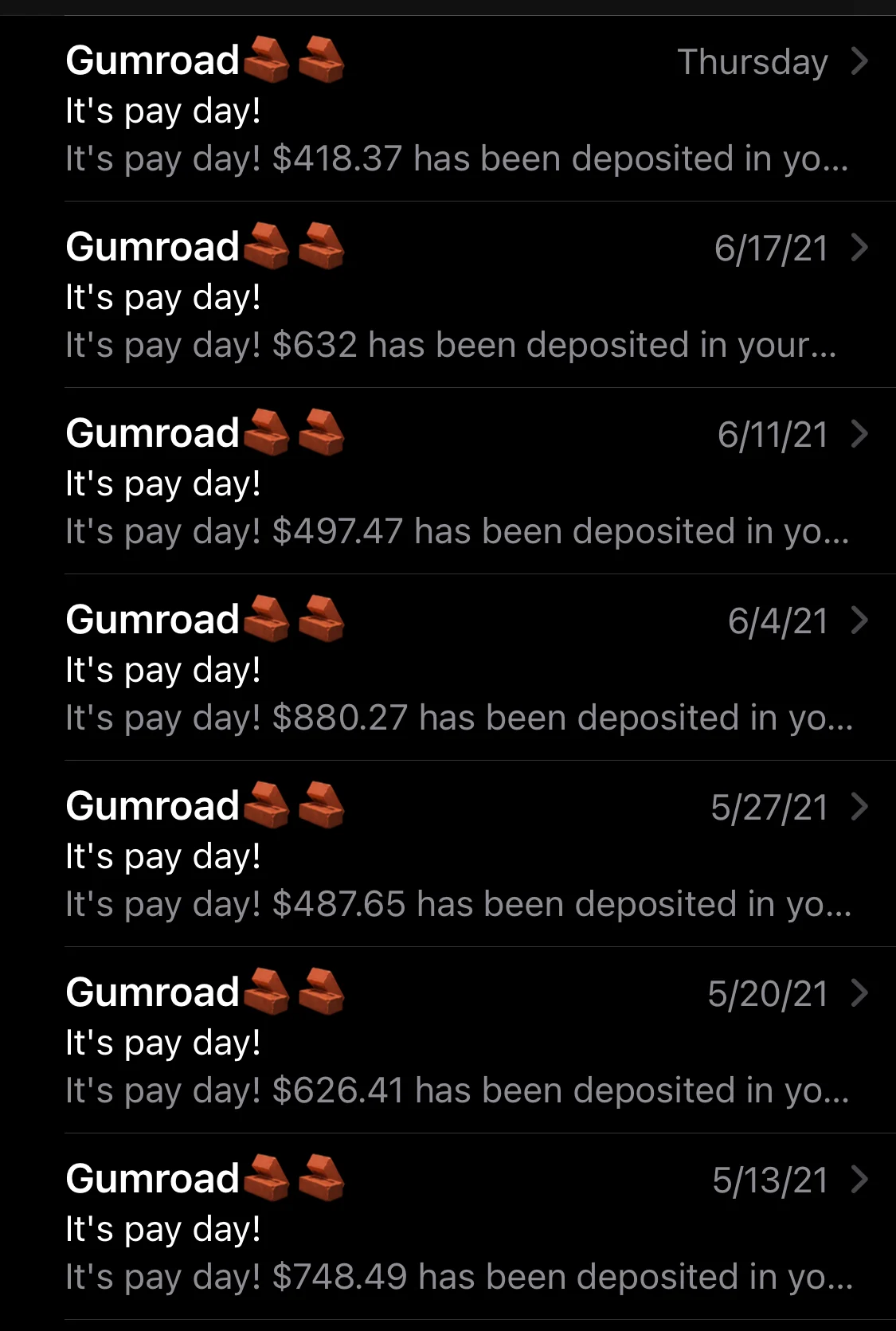The image size is (896, 1331).
Task: Open the 5/13/21 Gumroad $748.49 email
Action: 458,1228
